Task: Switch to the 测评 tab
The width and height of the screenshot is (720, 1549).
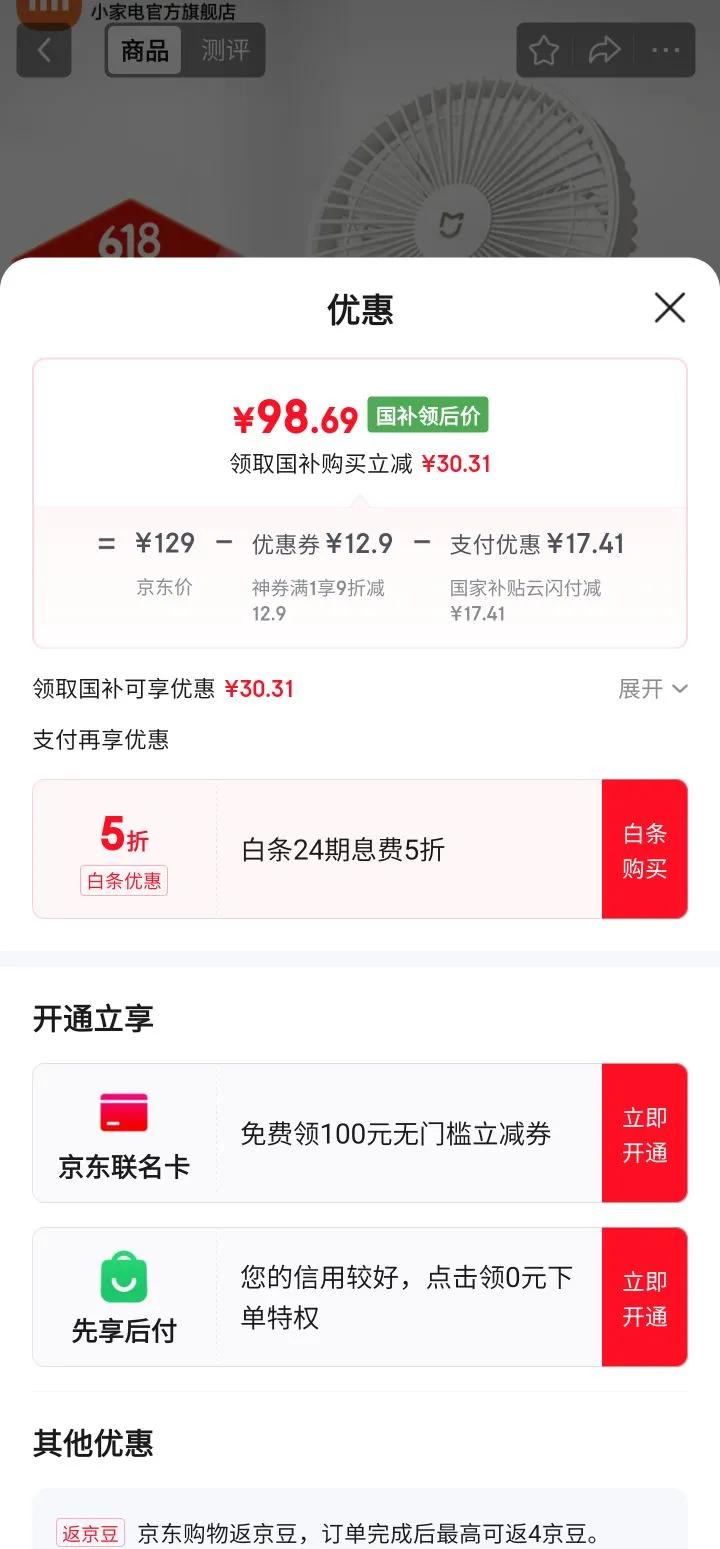Action: pyautogui.click(x=225, y=50)
